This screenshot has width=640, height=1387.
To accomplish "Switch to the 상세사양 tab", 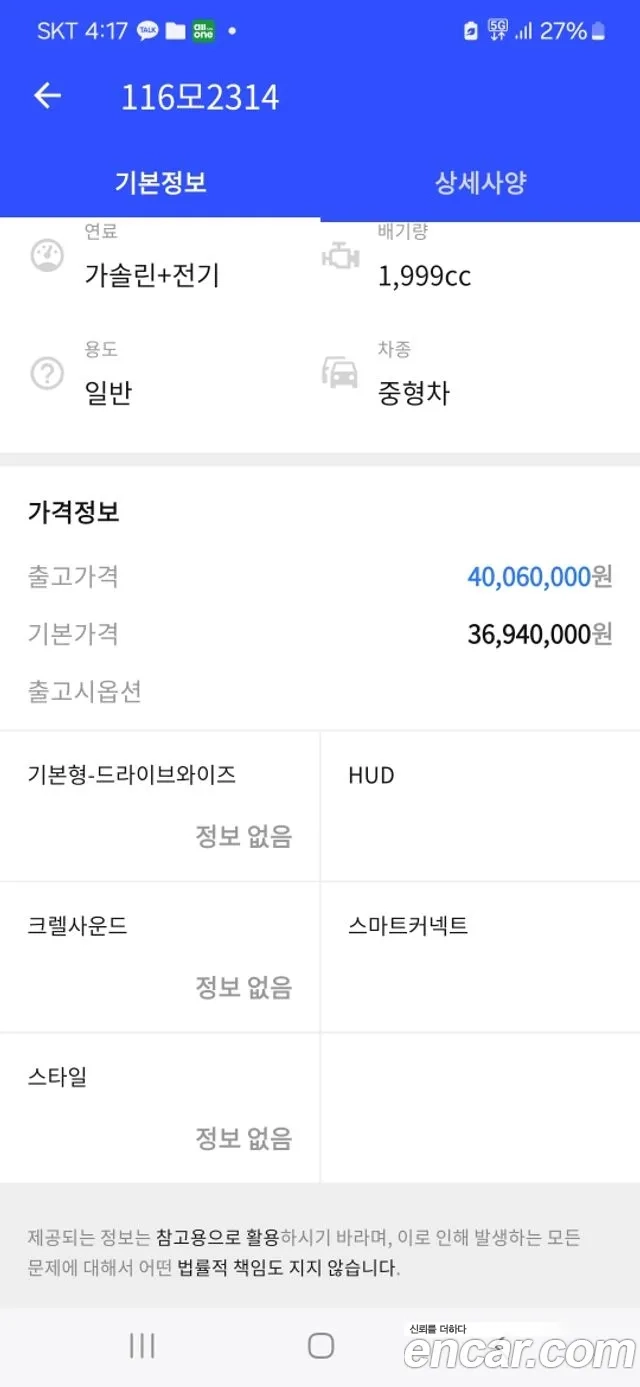I will click(480, 183).
